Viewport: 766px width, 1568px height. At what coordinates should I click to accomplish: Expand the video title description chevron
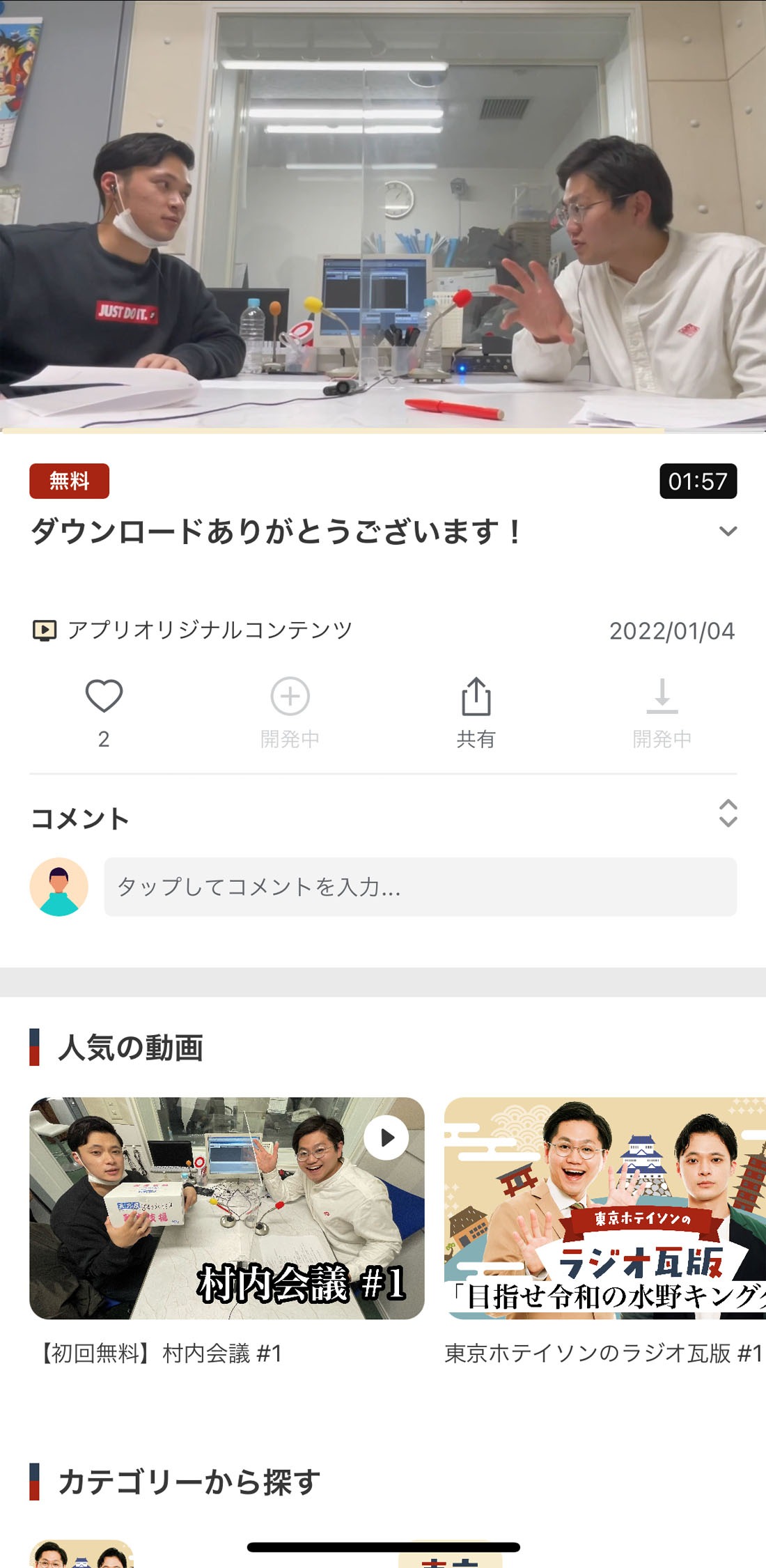(728, 531)
